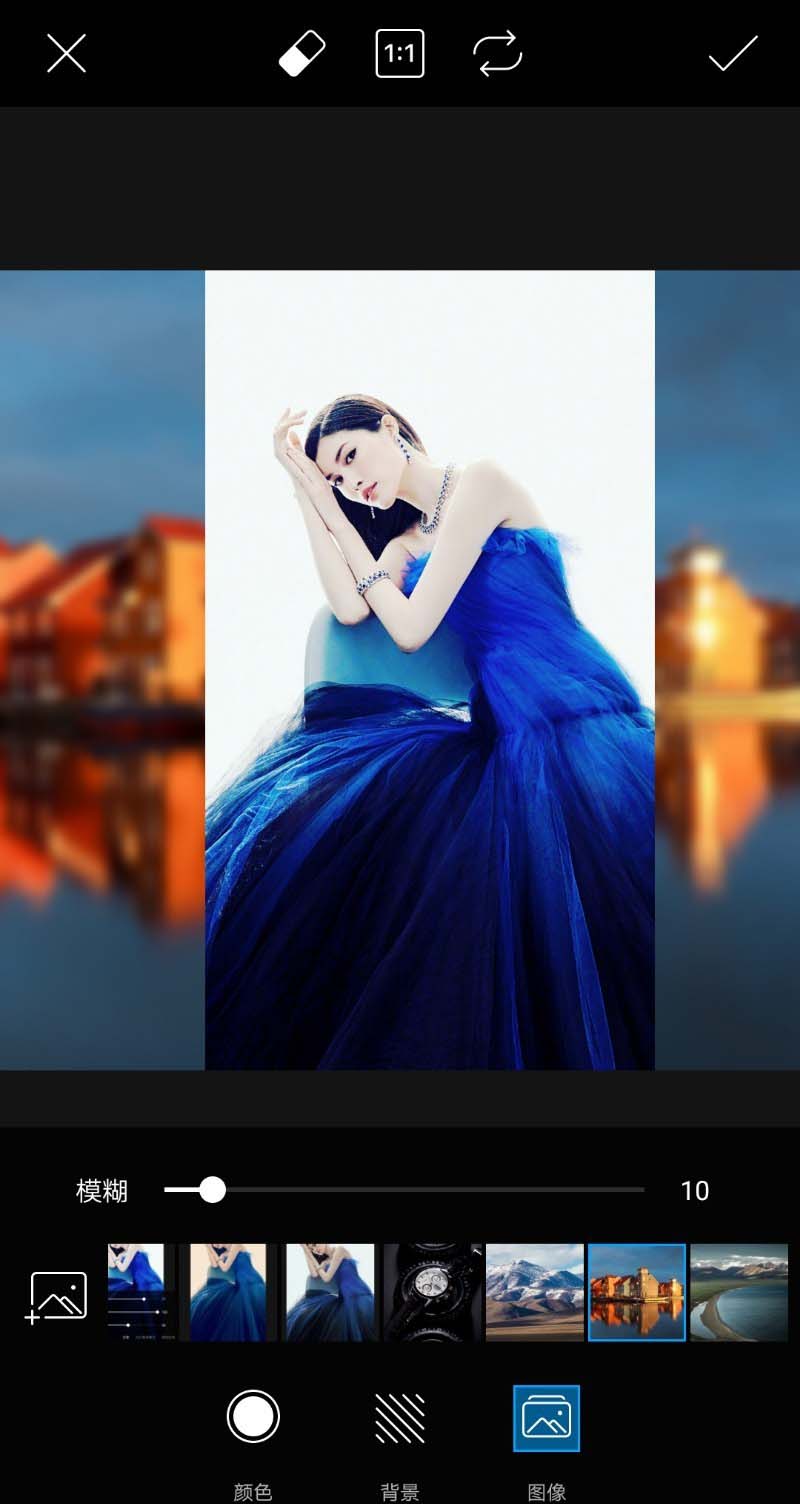Select the snowy mountain thumbnail
Screen dimensions: 800x1504
(535, 1292)
